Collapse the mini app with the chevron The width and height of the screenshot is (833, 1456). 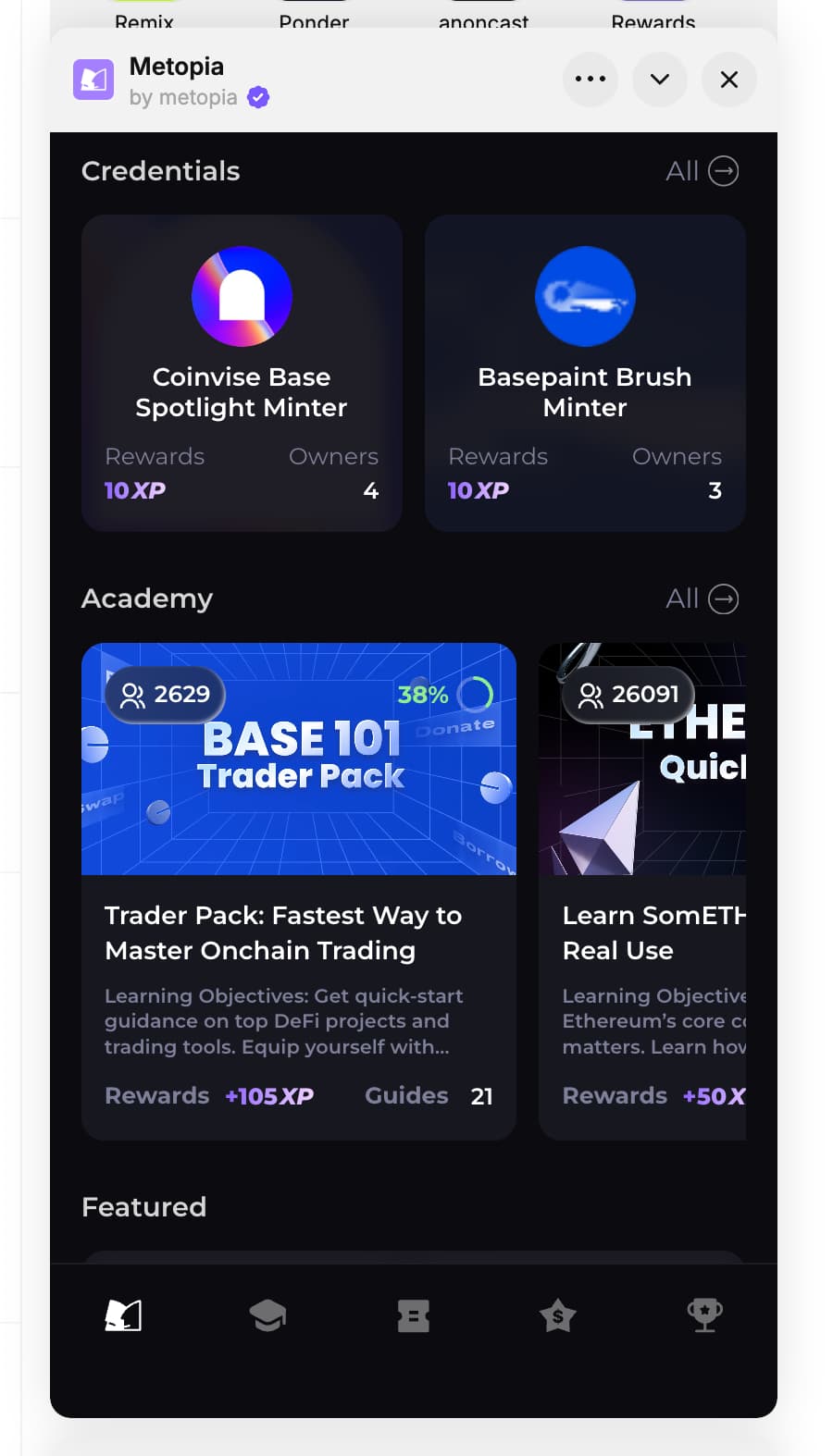click(x=659, y=80)
